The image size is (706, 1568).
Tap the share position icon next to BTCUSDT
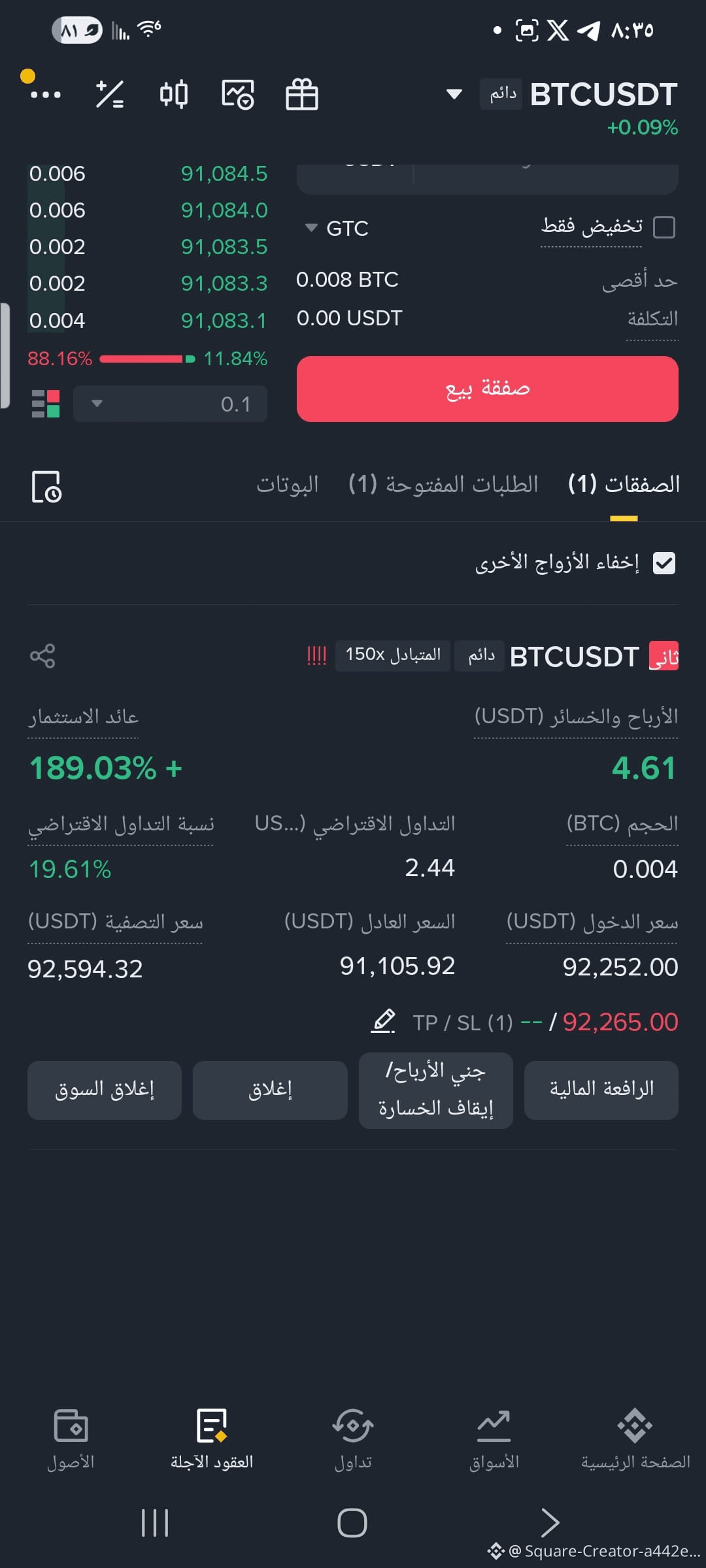tap(43, 657)
